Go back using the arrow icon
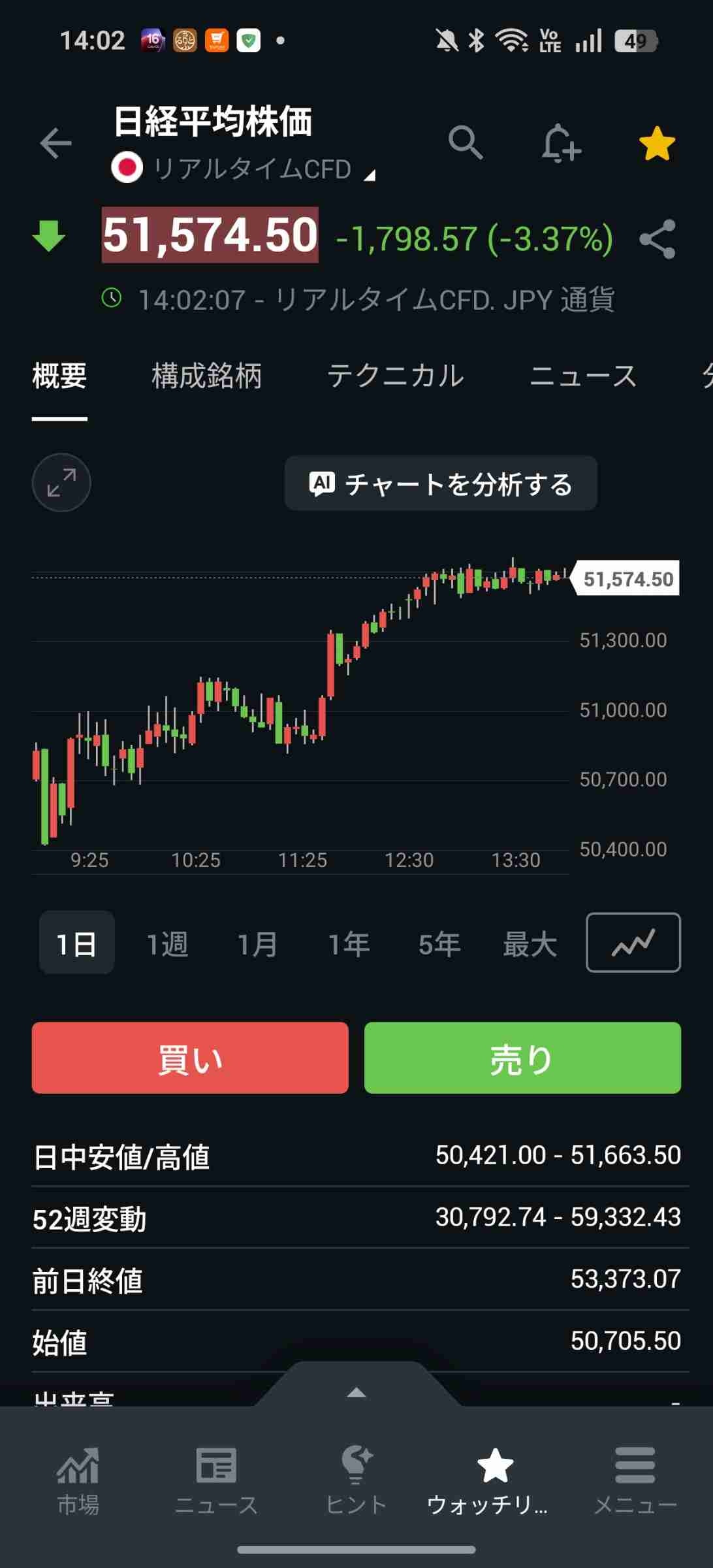 [x=55, y=143]
